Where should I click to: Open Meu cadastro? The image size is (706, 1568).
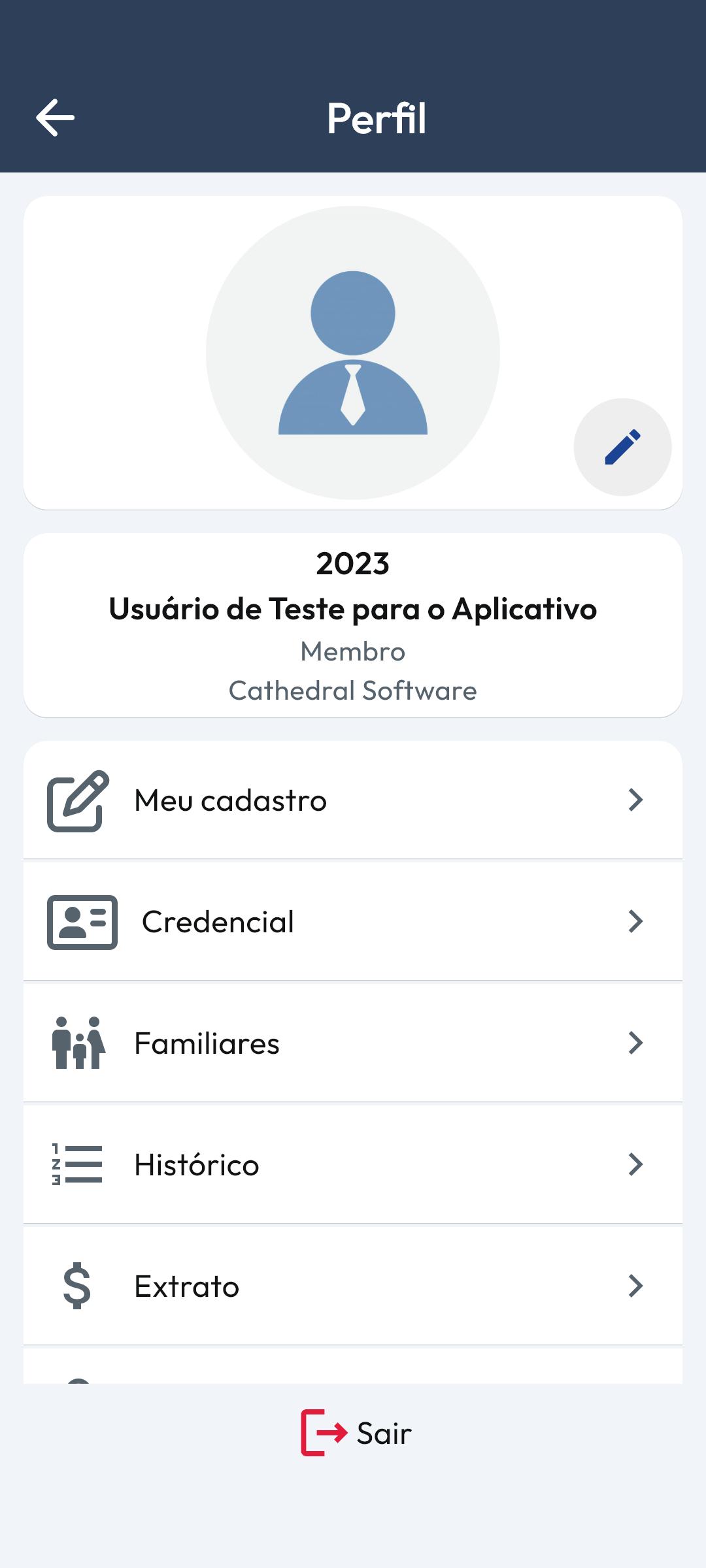[x=353, y=800]
